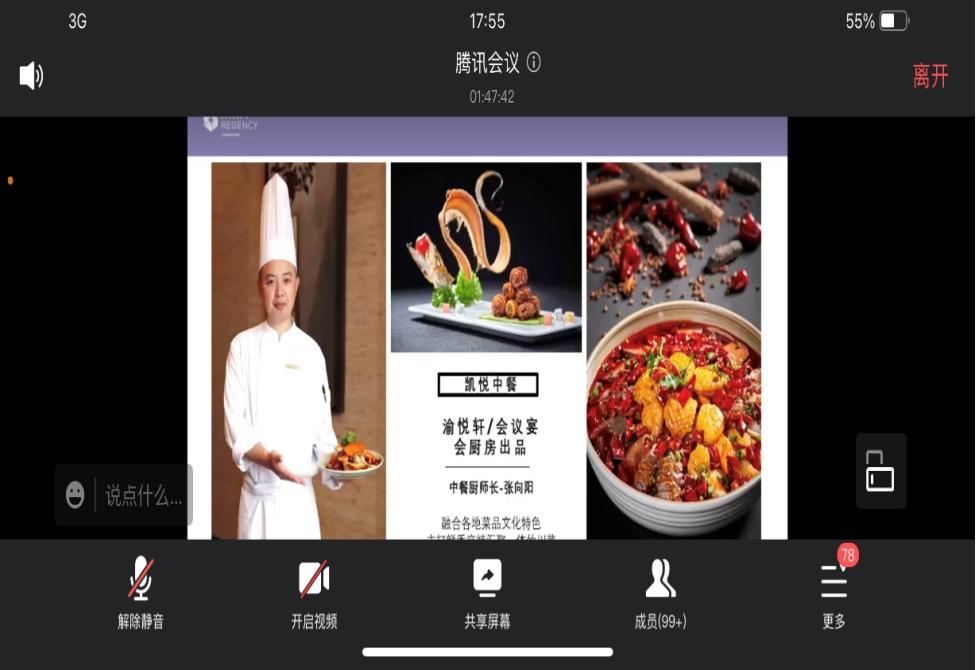Open meeting info next to 腾讯会议
The width and height of the screenshot is (976, 670).
534,63
